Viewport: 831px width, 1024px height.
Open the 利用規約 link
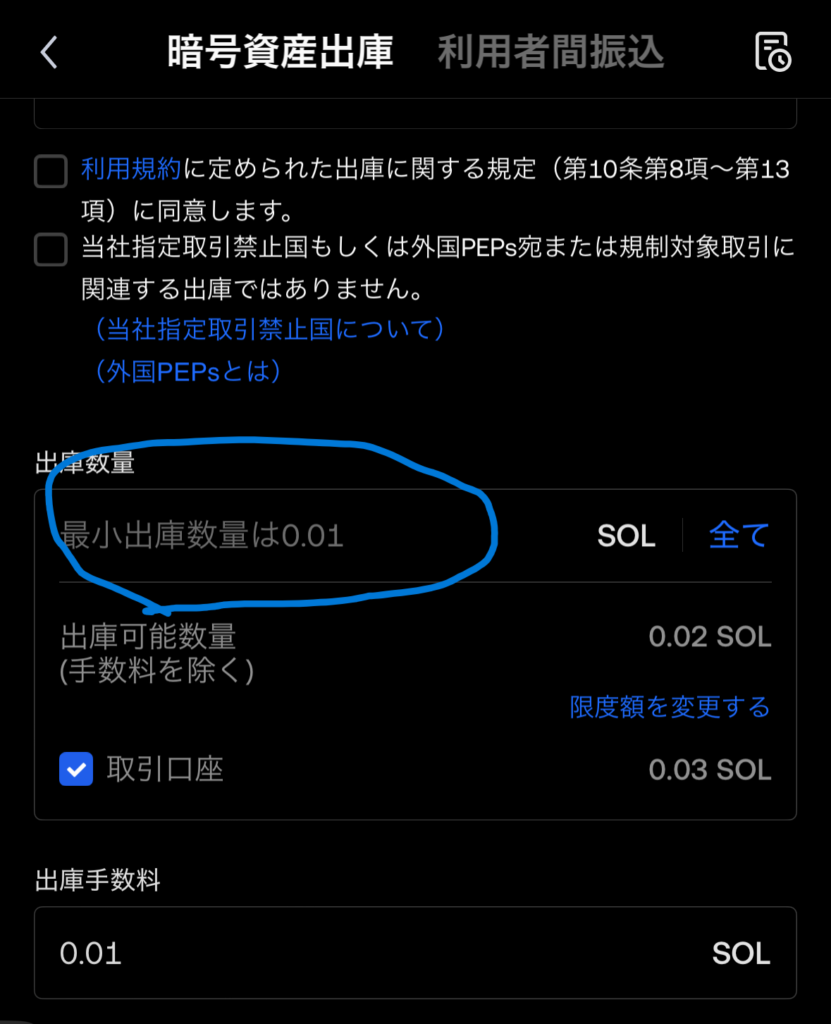tap(130, 169)
